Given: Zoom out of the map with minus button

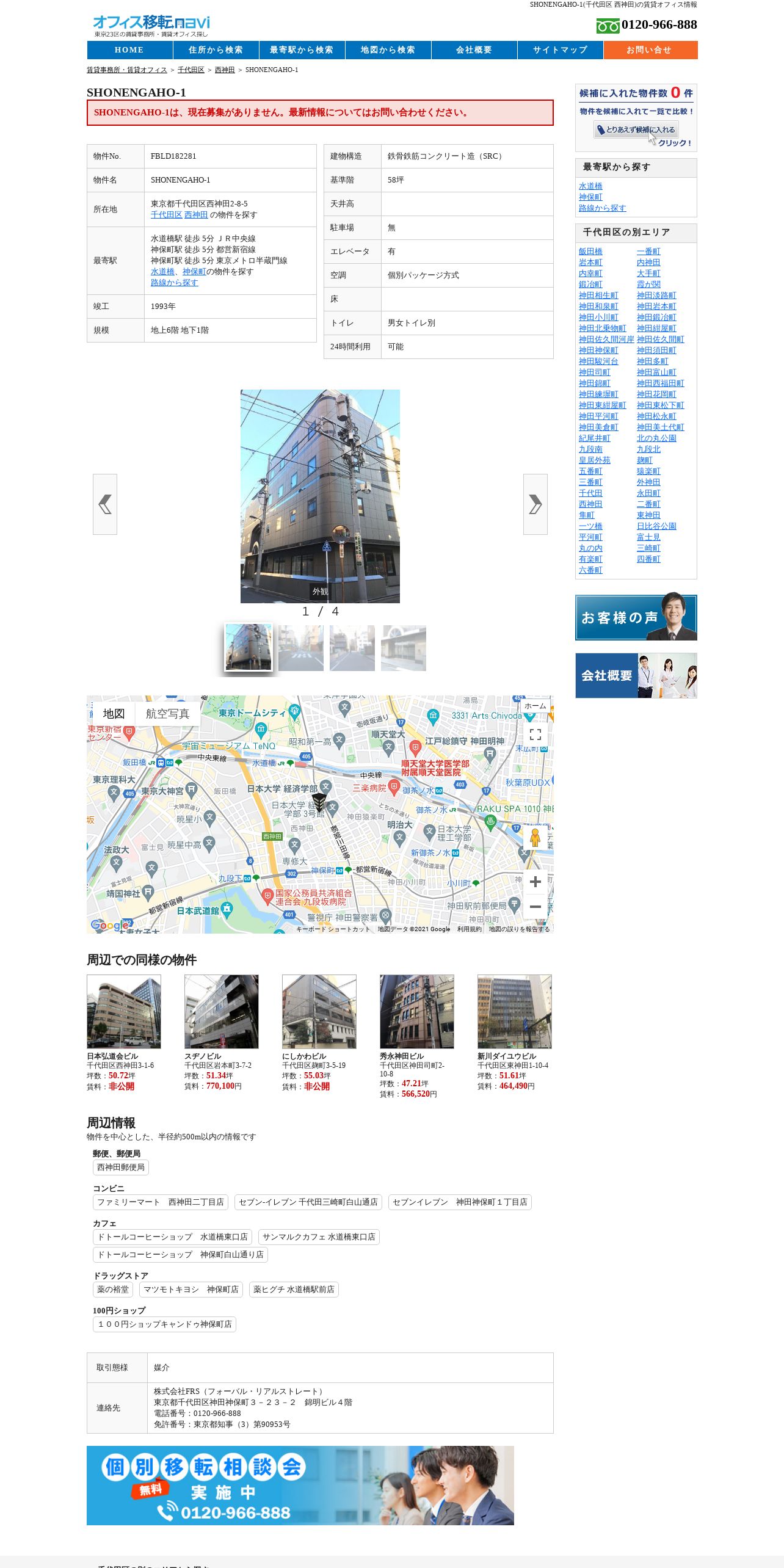Looking at the screenshot, I should point(535,907).
